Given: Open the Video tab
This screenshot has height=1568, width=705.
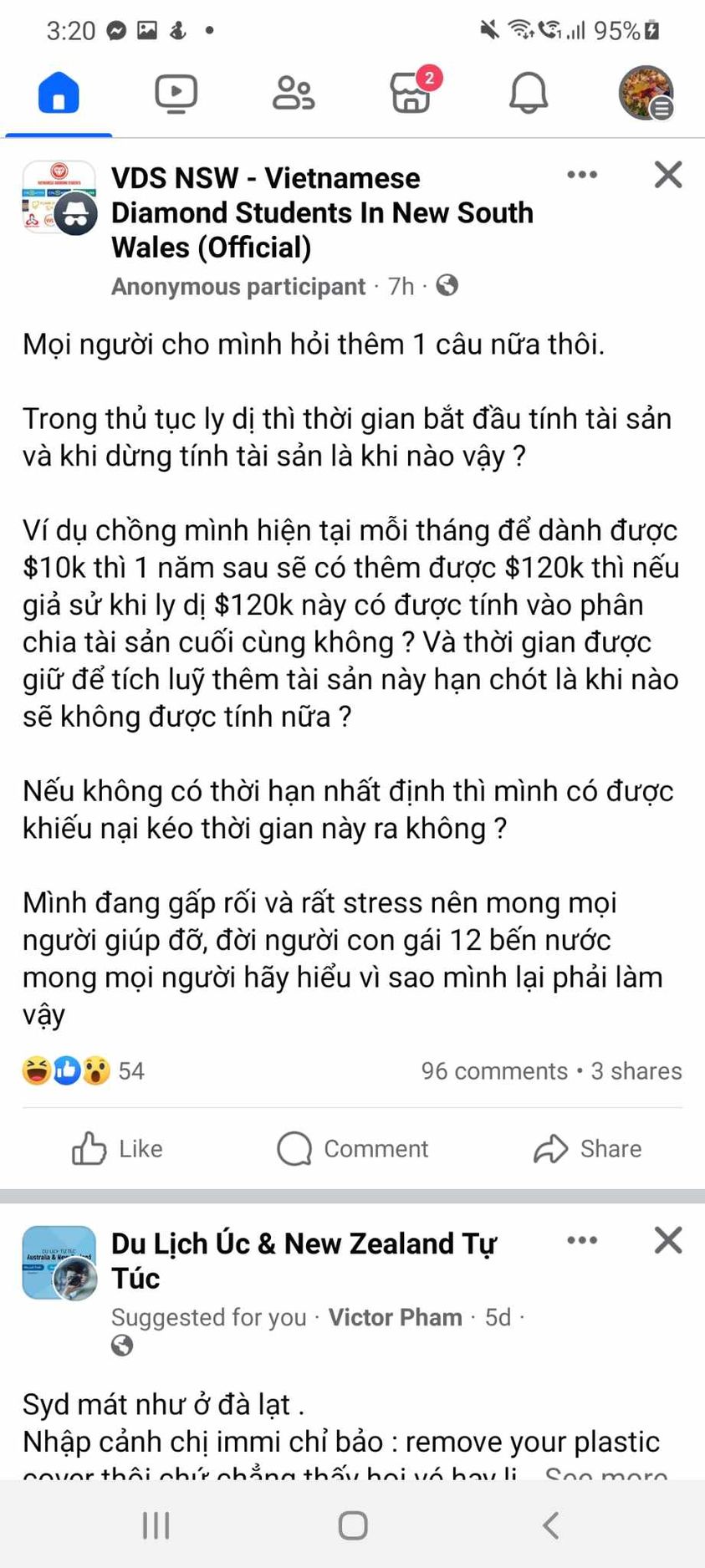Looking at the screenshot, I should pyautogui.click(x=176, y=93).
